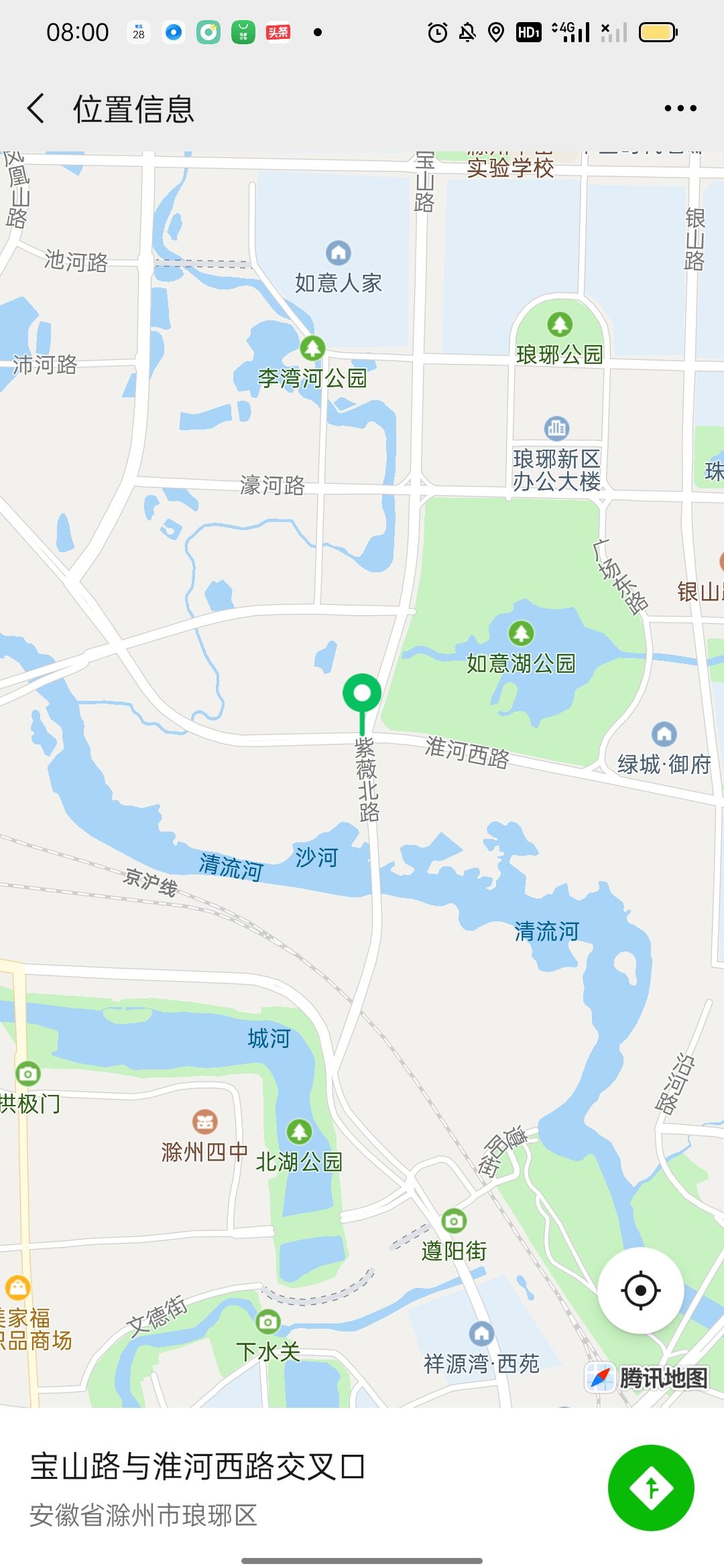The image size is (724, 1568).
Task: Select the 北湖公园 marker on the map
Action: click(x=299, y=1132)
